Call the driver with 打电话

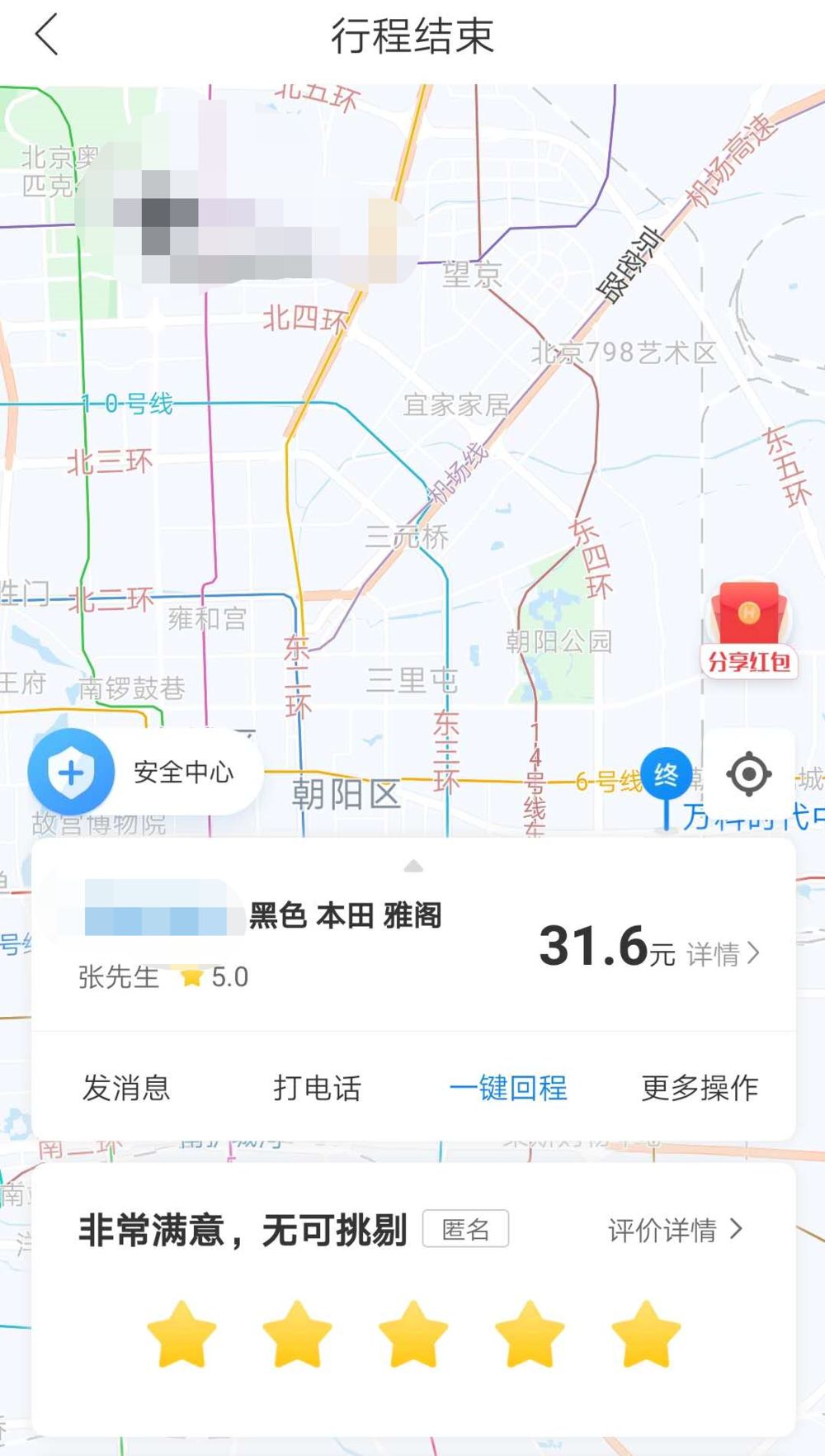(x=318, y=1088)
